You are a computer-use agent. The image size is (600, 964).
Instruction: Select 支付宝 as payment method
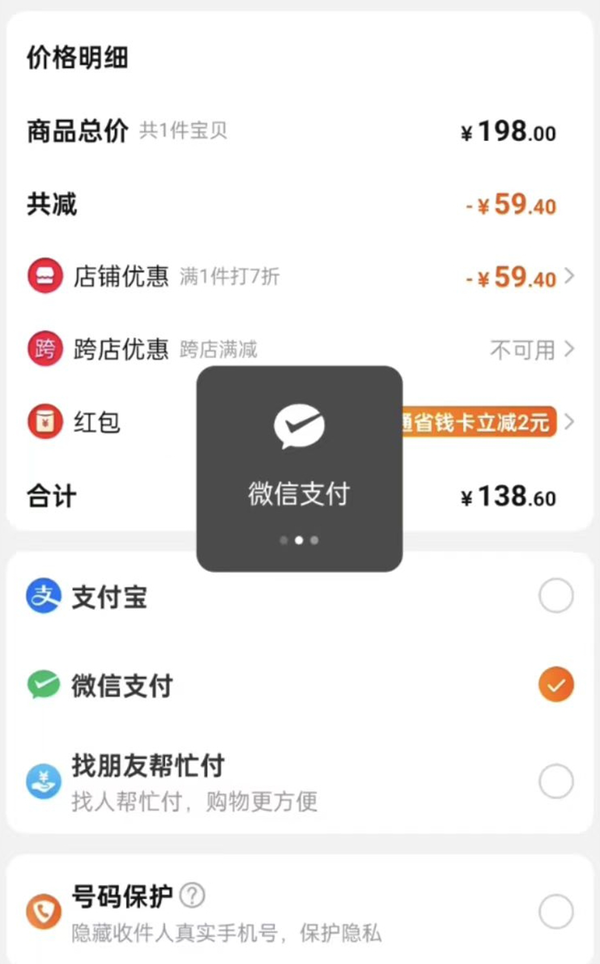pyautogui.click(x=556, y=595)
